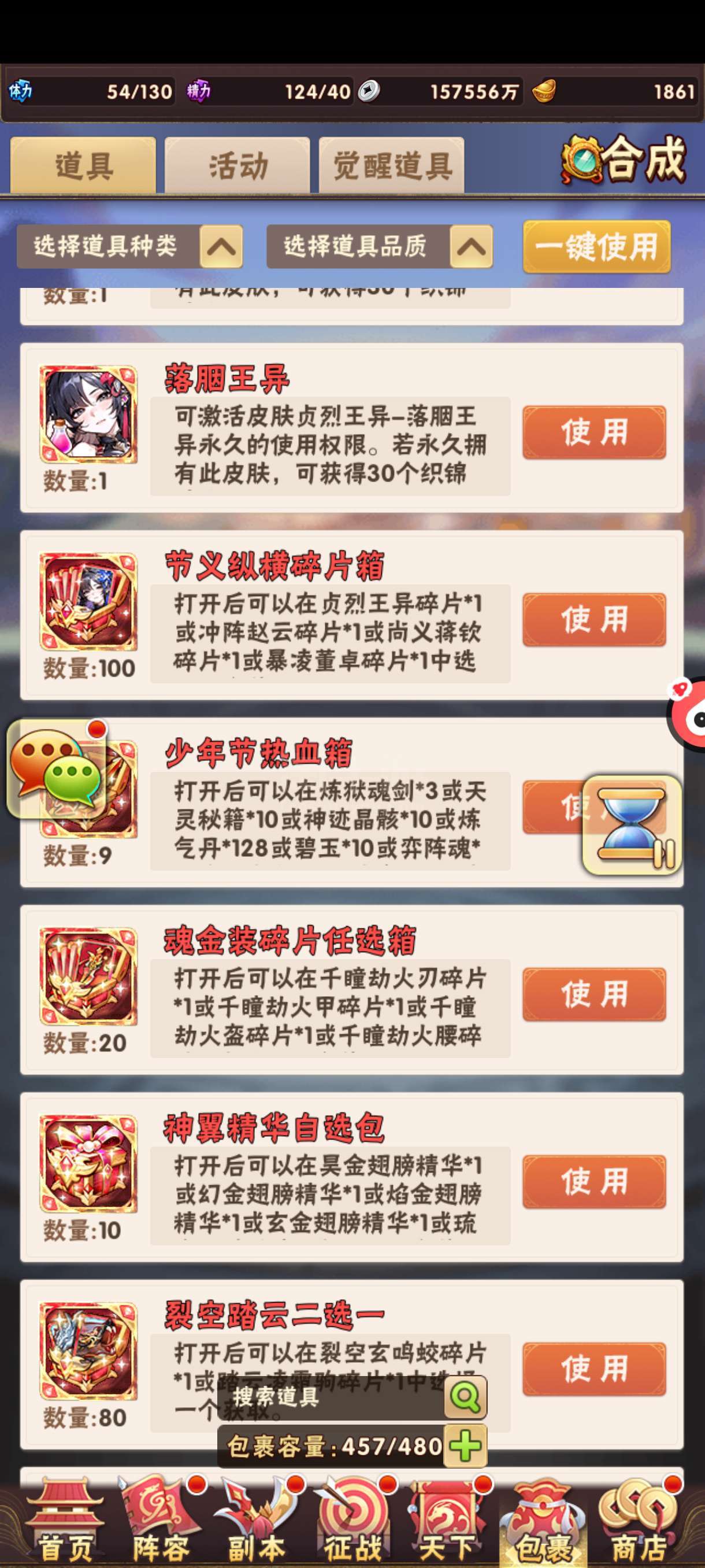Use the 魂金装碎片任选箱 item
The width and height of the screenshot is (705, 1568).
(594, 994)
